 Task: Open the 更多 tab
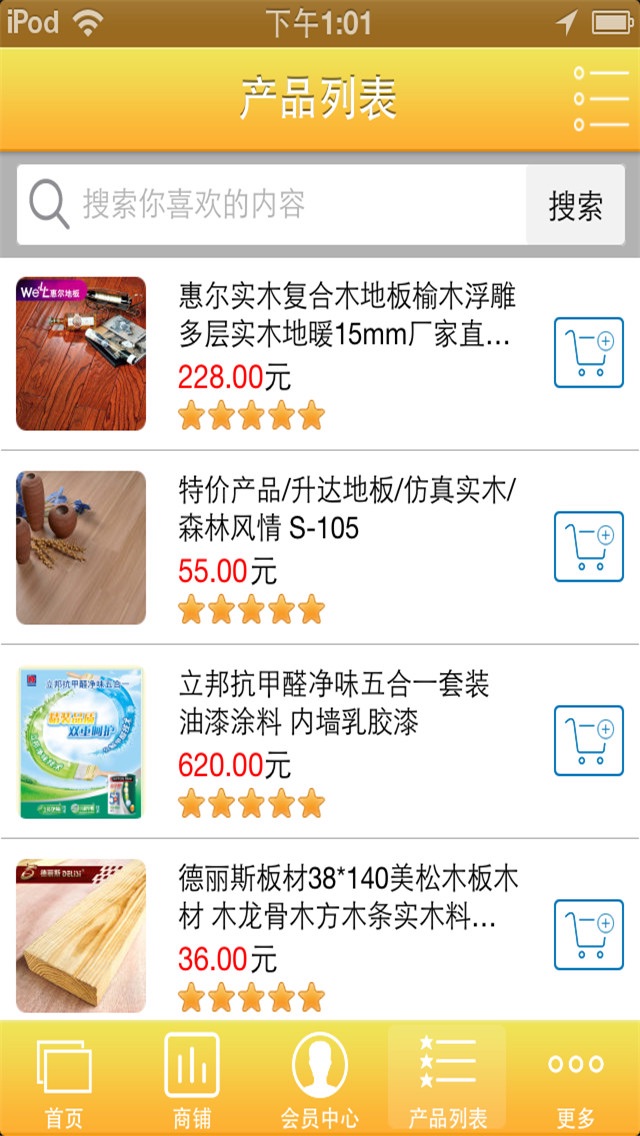(x=575, y=1080)
